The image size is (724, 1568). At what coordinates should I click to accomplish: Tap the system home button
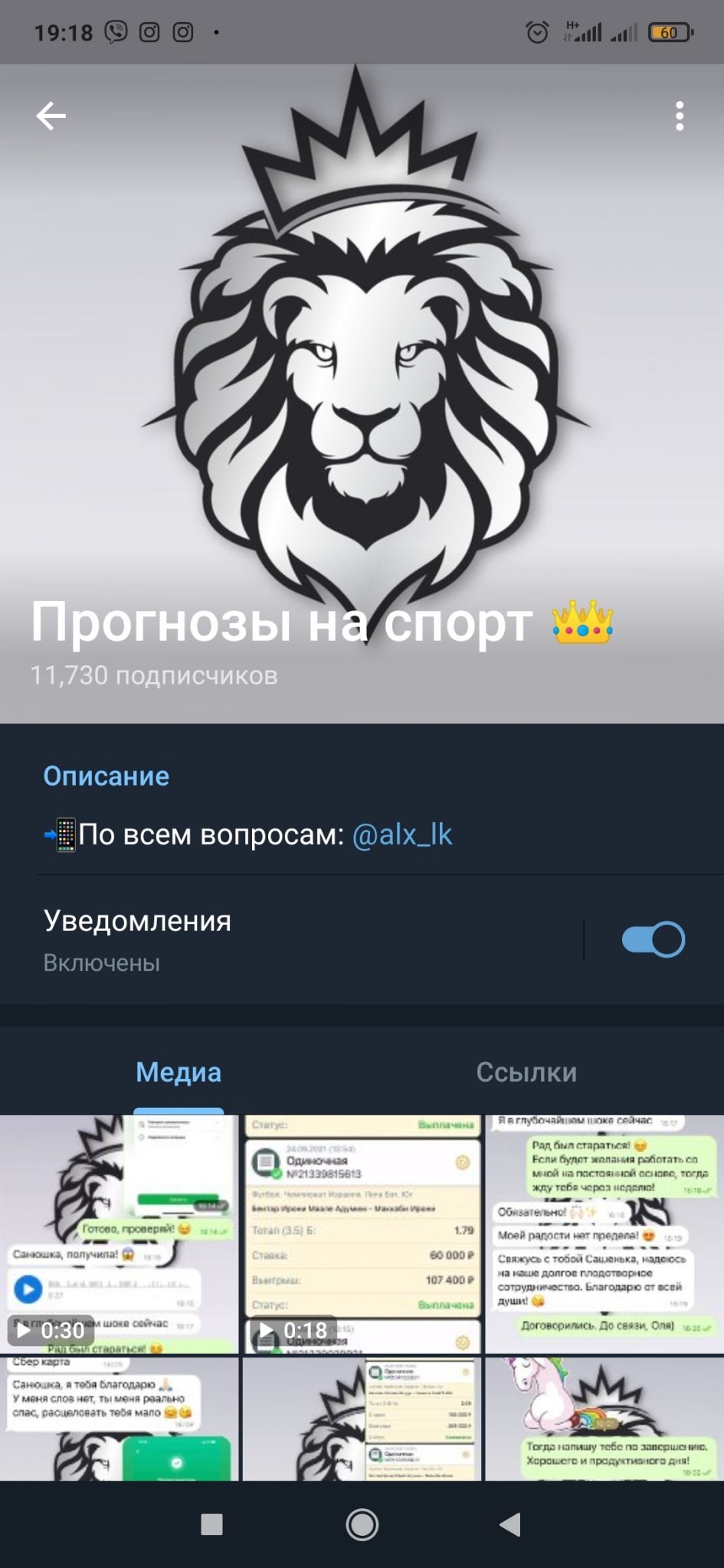coord(362,1524)
